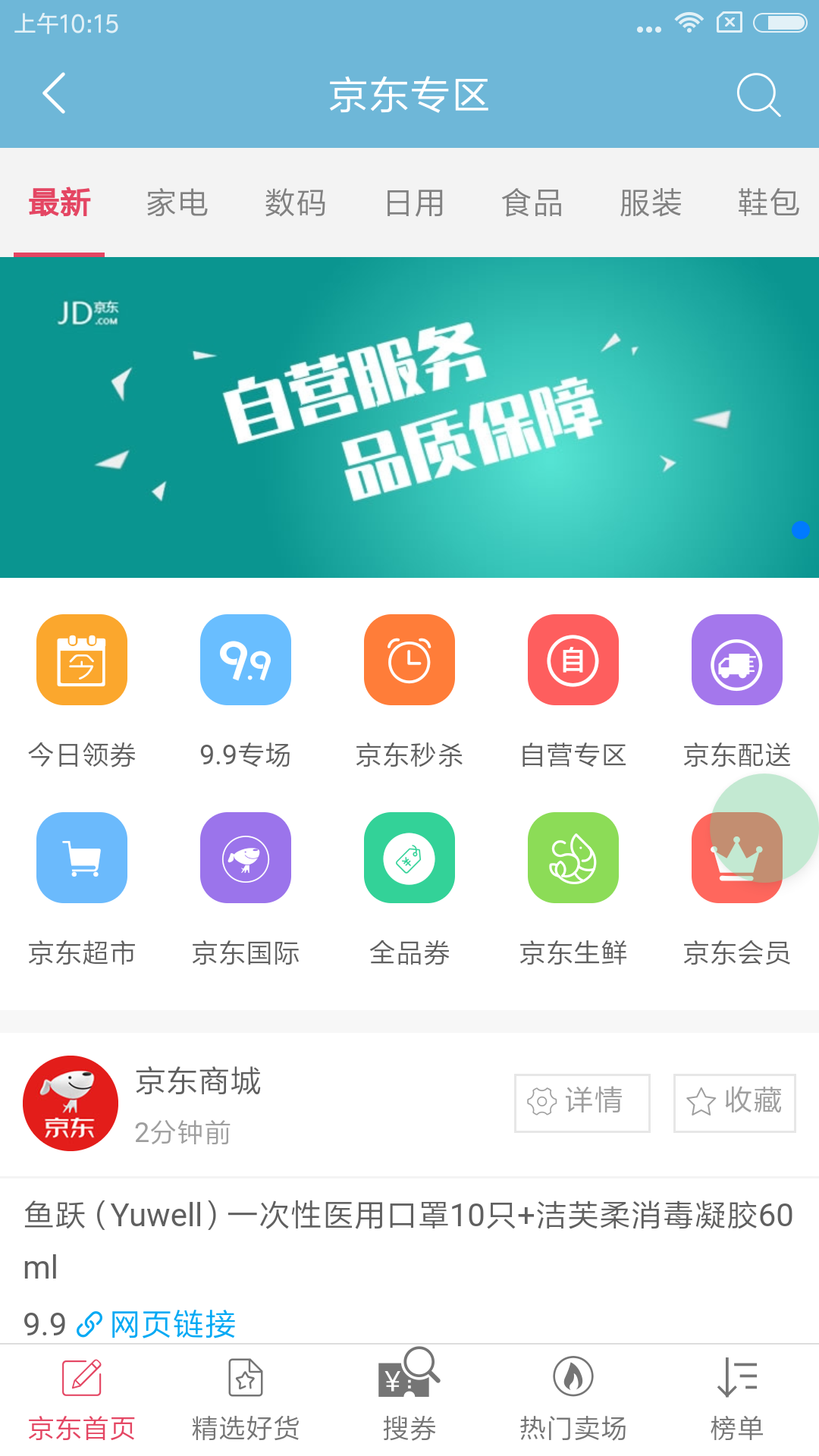Switch to the 家电 tab
The image size is (819, 1456).
tap(177, 203)
